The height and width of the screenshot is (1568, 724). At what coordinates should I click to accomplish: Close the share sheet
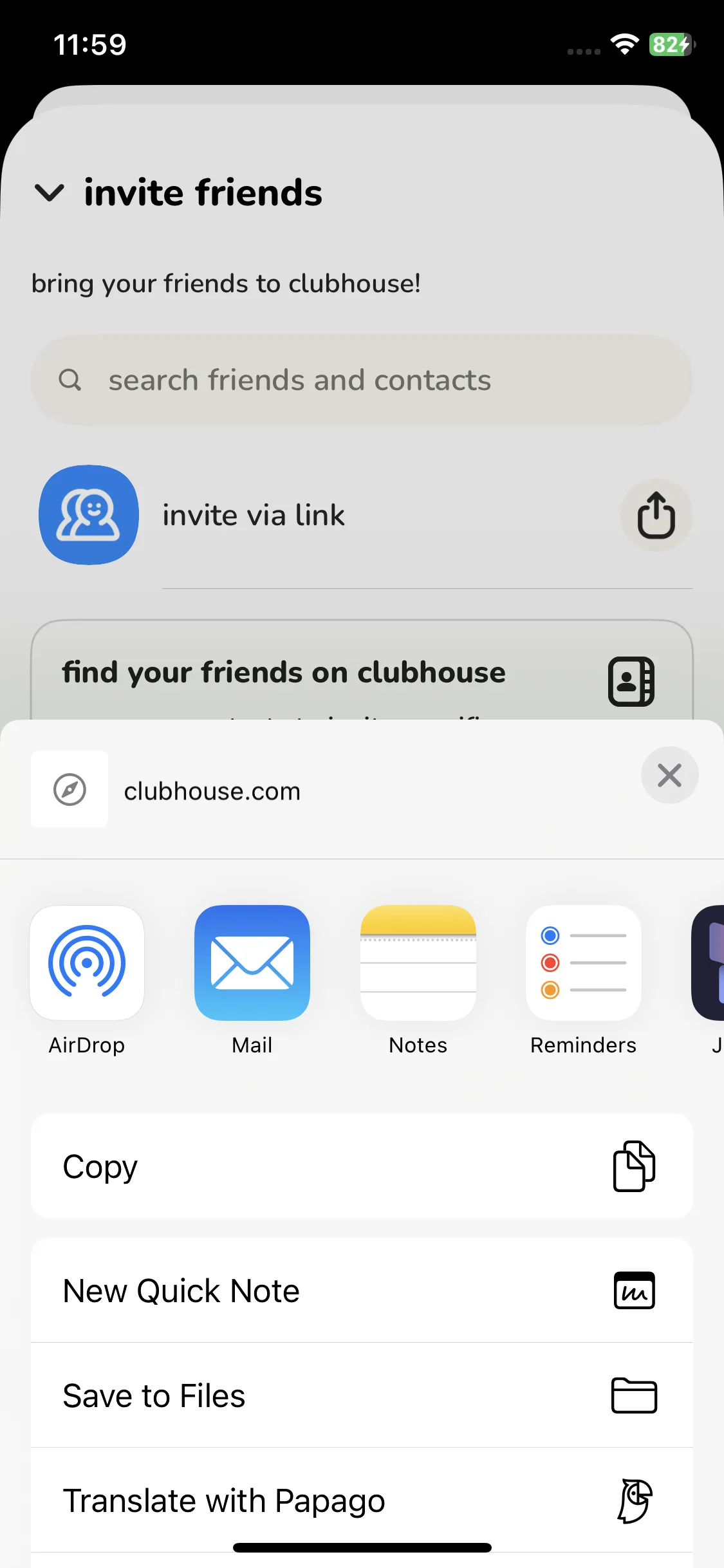coord(669,775)
